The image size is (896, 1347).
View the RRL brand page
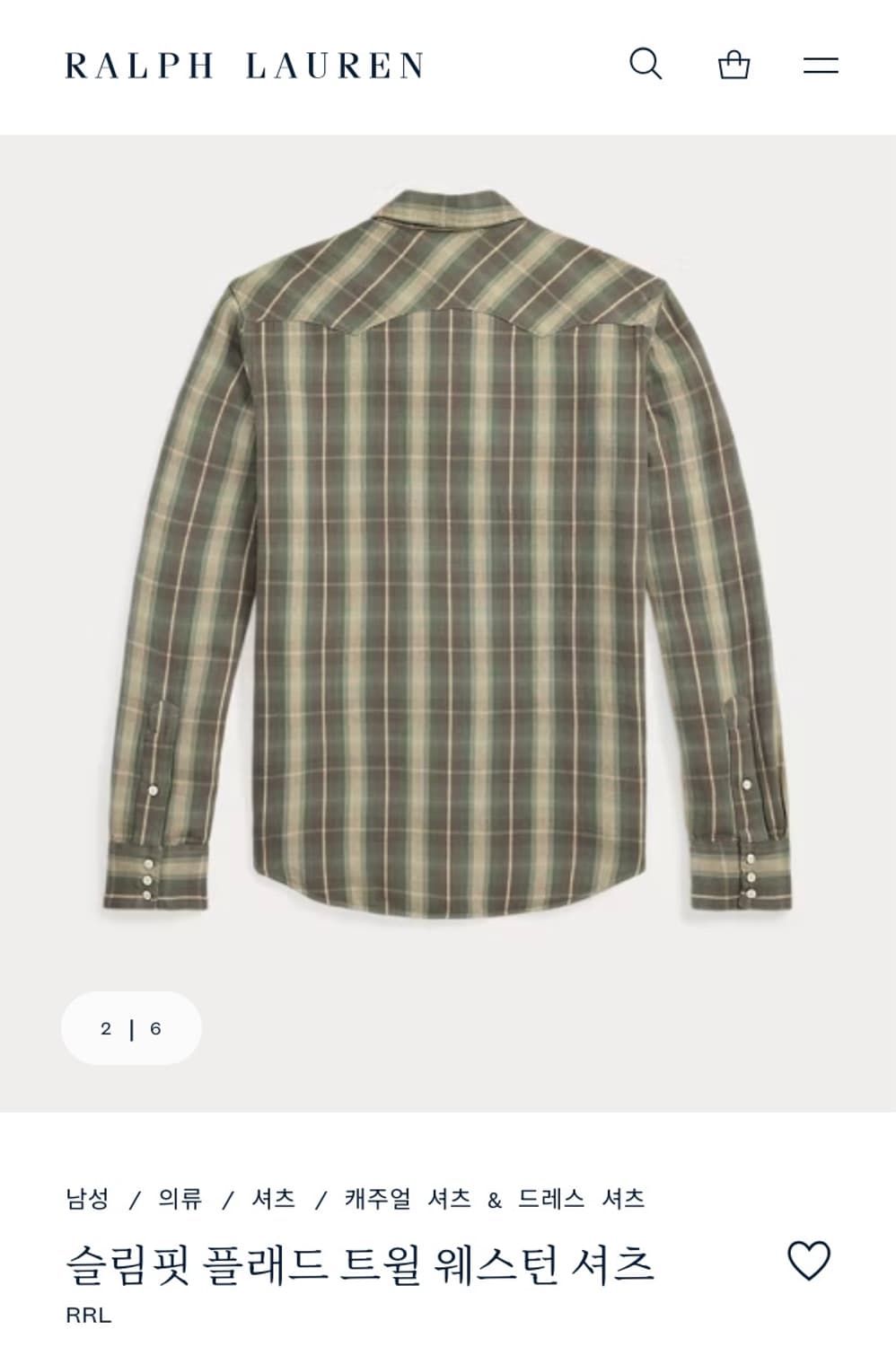(84, 1318)
